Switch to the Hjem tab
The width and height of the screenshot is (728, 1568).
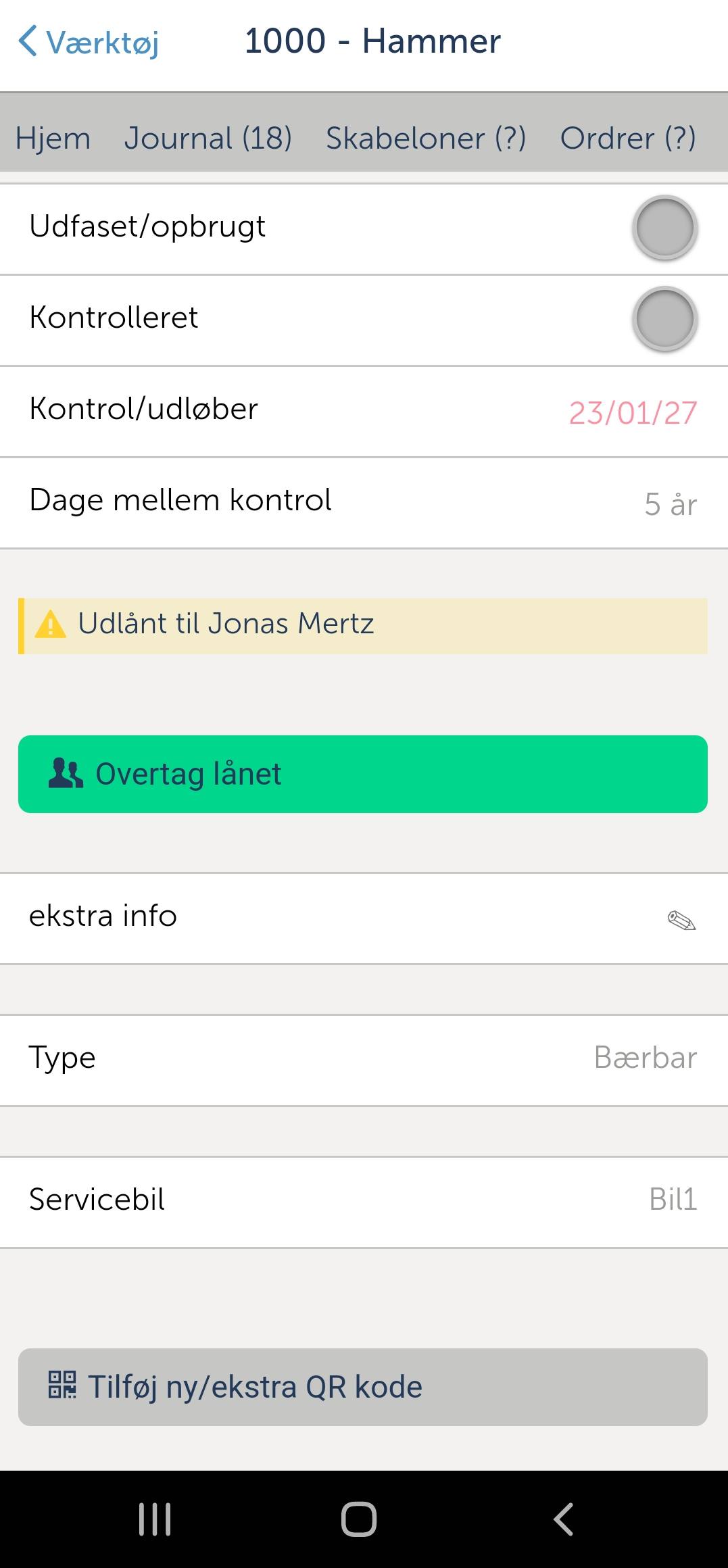[x=53, y=139]
